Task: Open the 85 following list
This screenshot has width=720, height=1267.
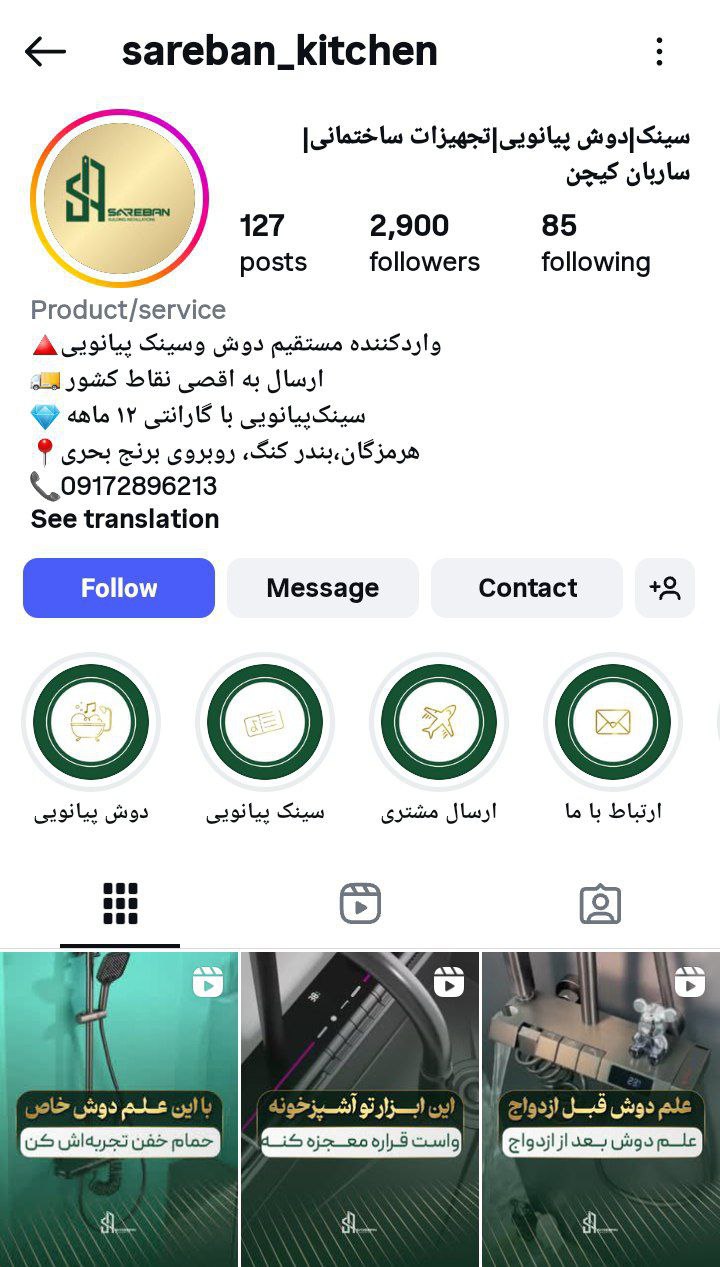Action: (x=595, y=243)
